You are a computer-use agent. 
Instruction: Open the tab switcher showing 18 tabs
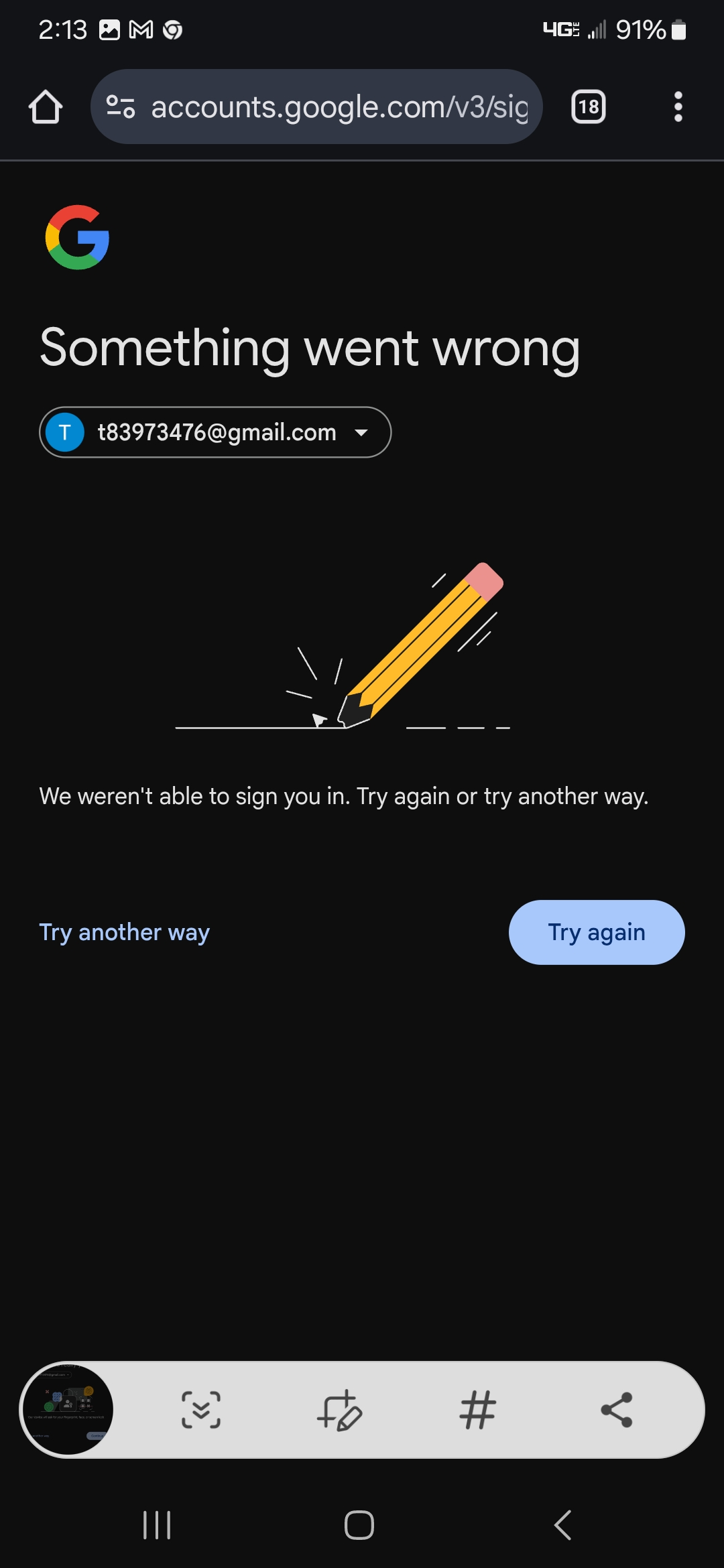click(588, 107)
